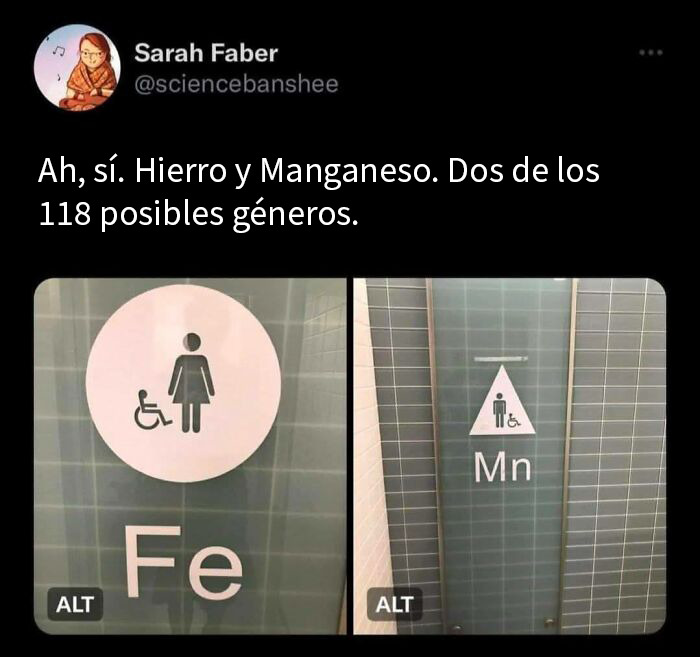
Task: Open the @sciencebanshee profile handle
Action: coord(236,85)
